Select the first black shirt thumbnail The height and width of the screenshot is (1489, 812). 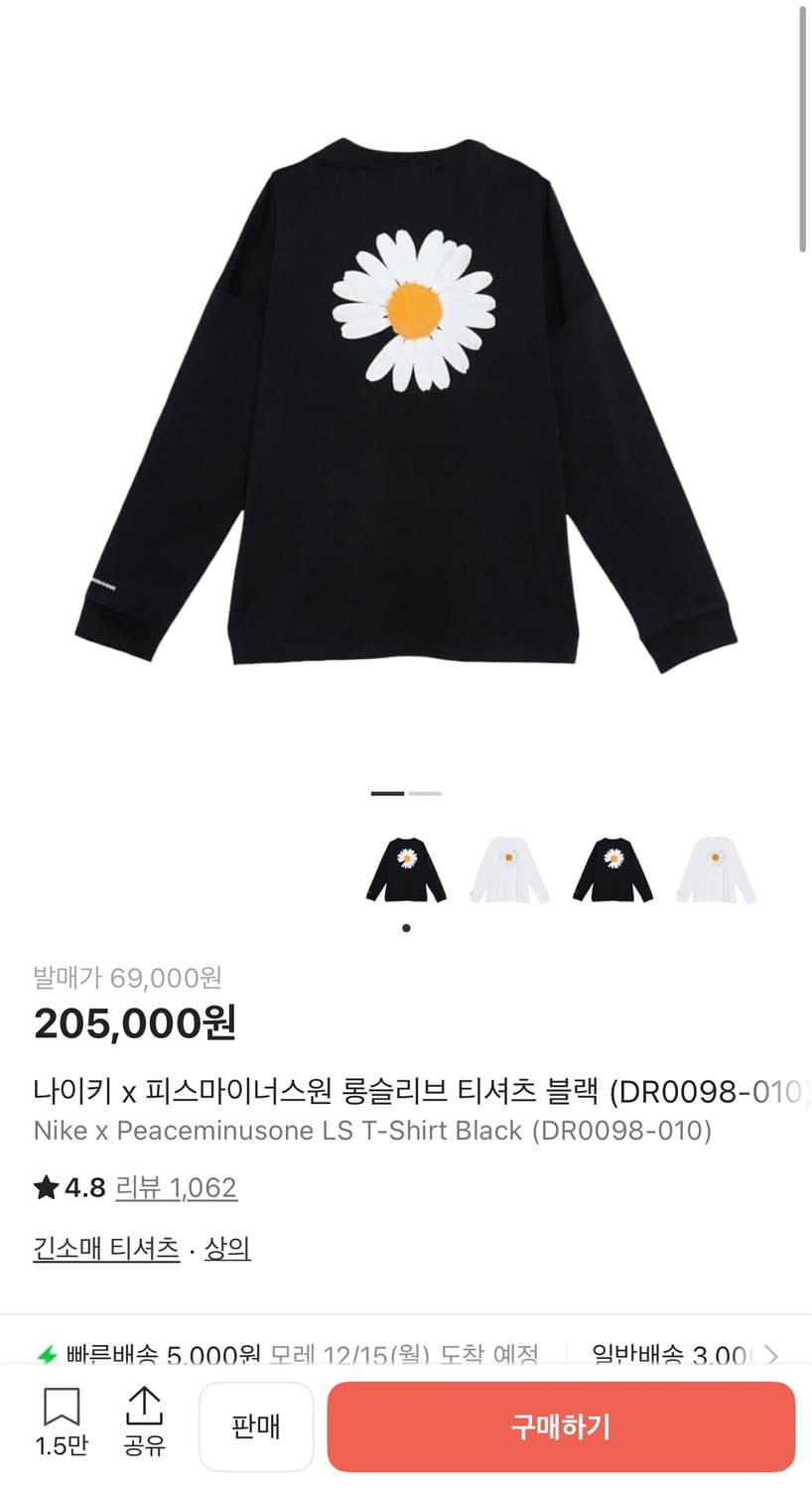point(405,866)
